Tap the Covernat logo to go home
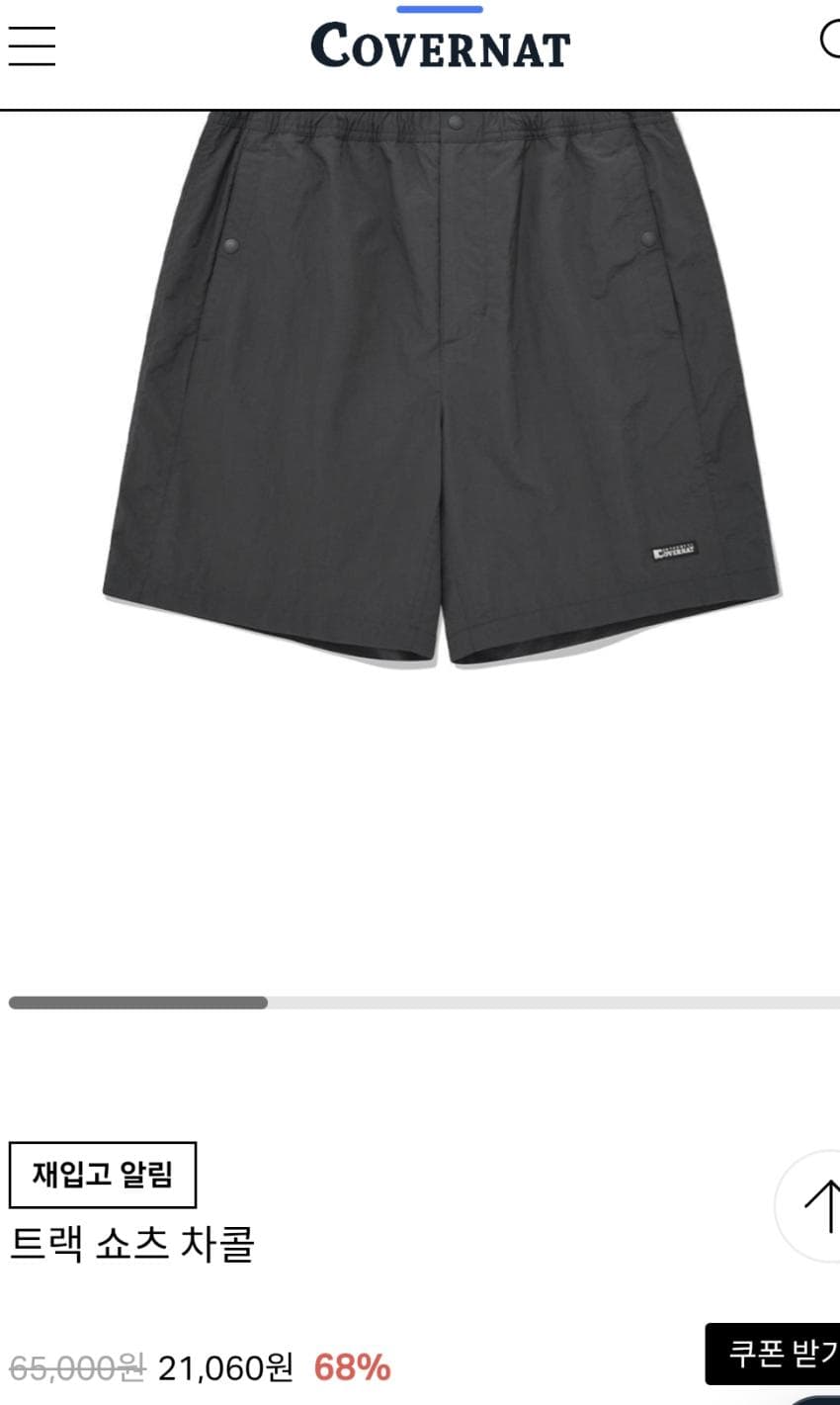Viewport: 840px width, 1405px height. (440, 46)
